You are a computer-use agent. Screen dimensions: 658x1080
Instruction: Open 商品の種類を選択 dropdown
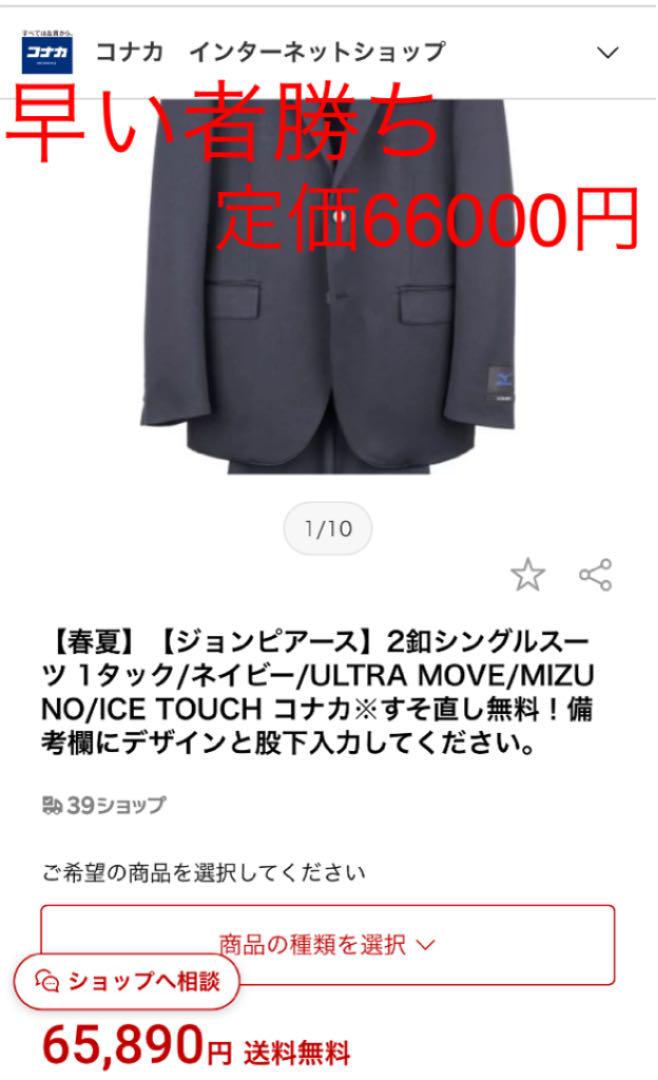pyautogui.click(x=327, y=944)
